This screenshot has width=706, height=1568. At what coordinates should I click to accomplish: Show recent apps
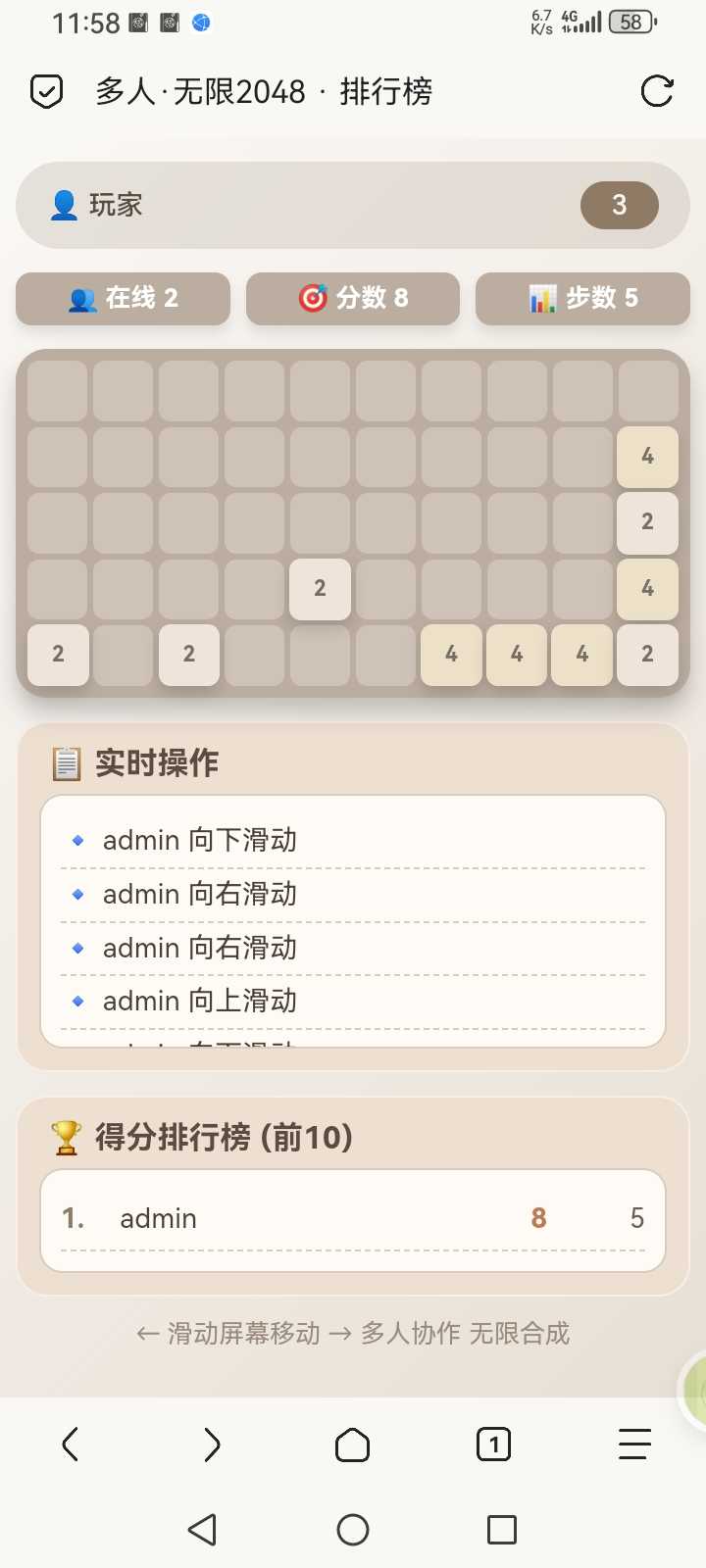click(x=501, y=1530)
